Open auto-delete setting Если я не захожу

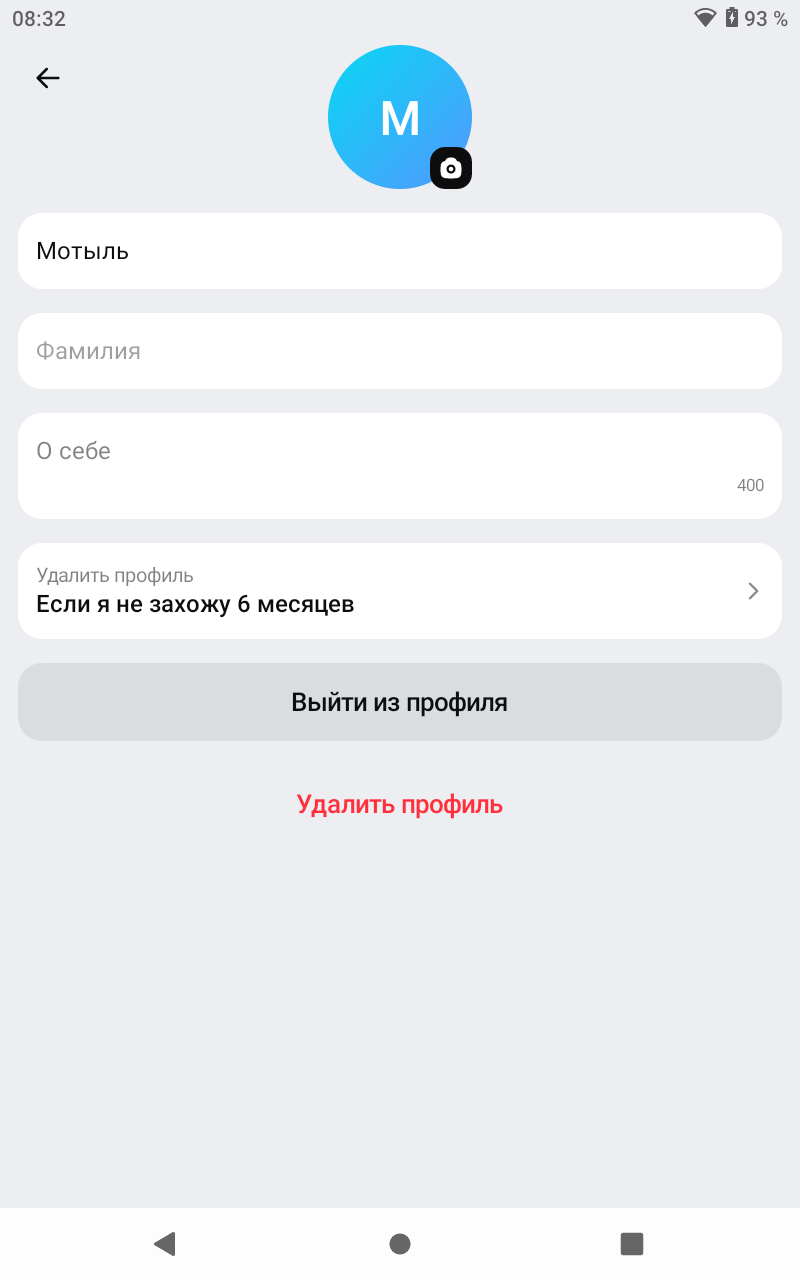(x=400, y=591)
